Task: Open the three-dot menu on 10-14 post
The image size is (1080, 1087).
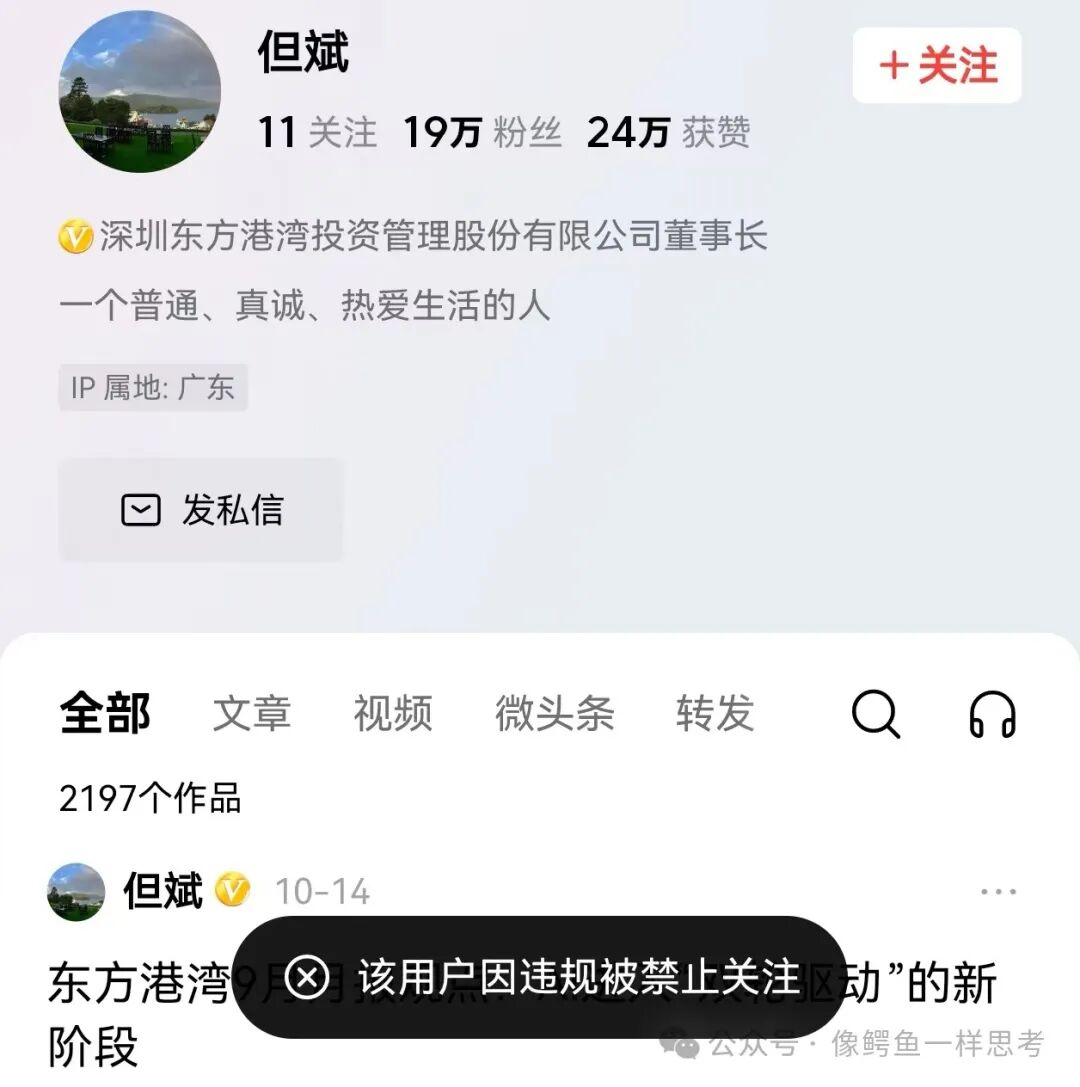Action: point(998,892)
